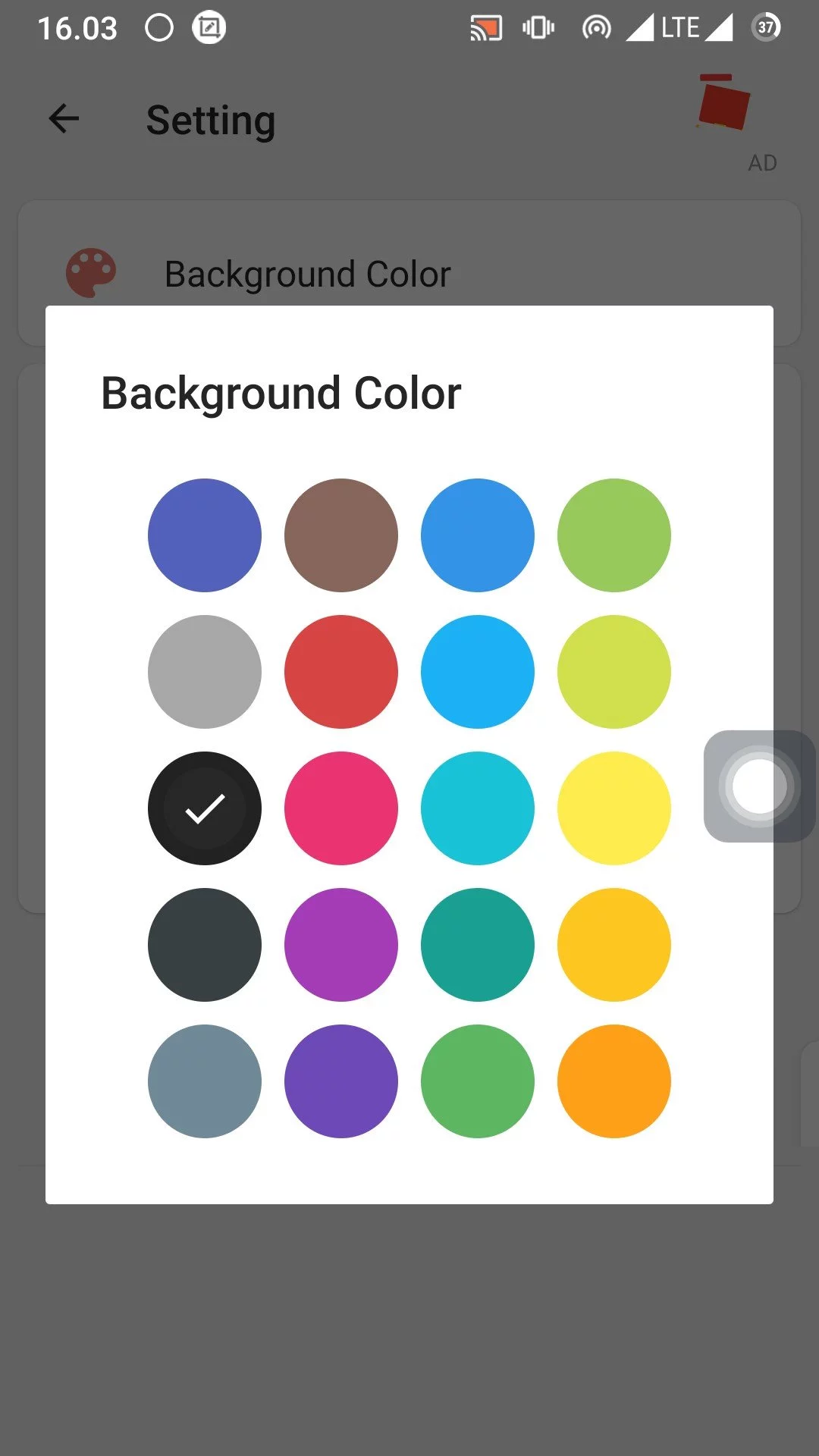Select the gray swatch in second row

[204, 672]
